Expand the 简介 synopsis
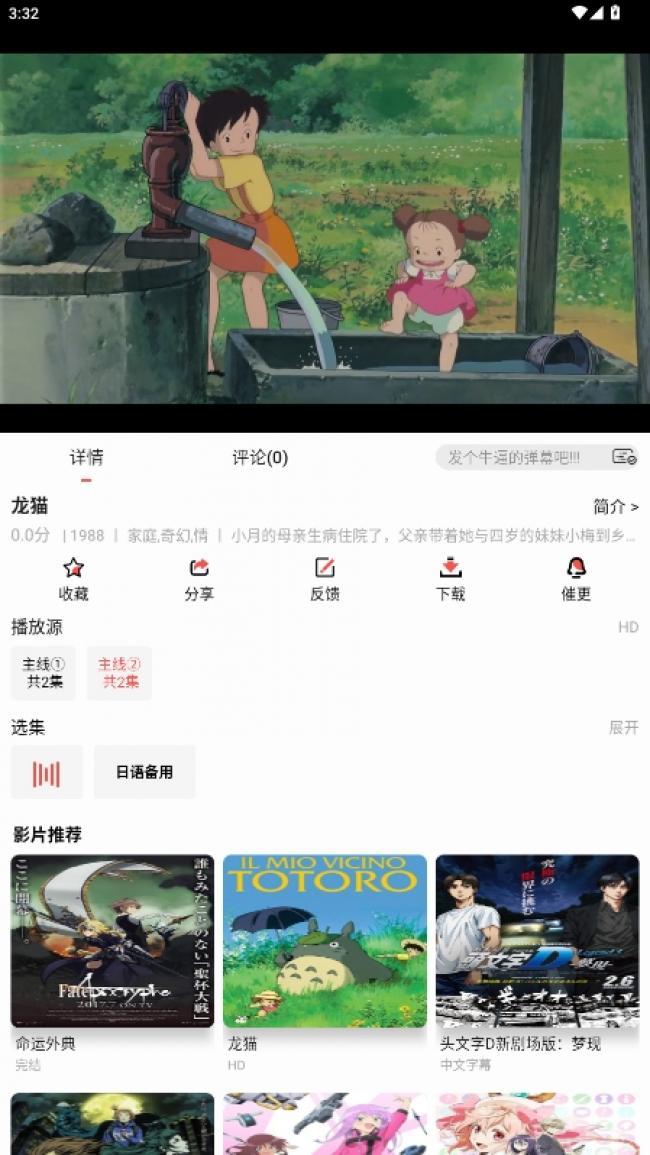The height and width of the screenshot is (1155, 650). (x=615, y=506)
